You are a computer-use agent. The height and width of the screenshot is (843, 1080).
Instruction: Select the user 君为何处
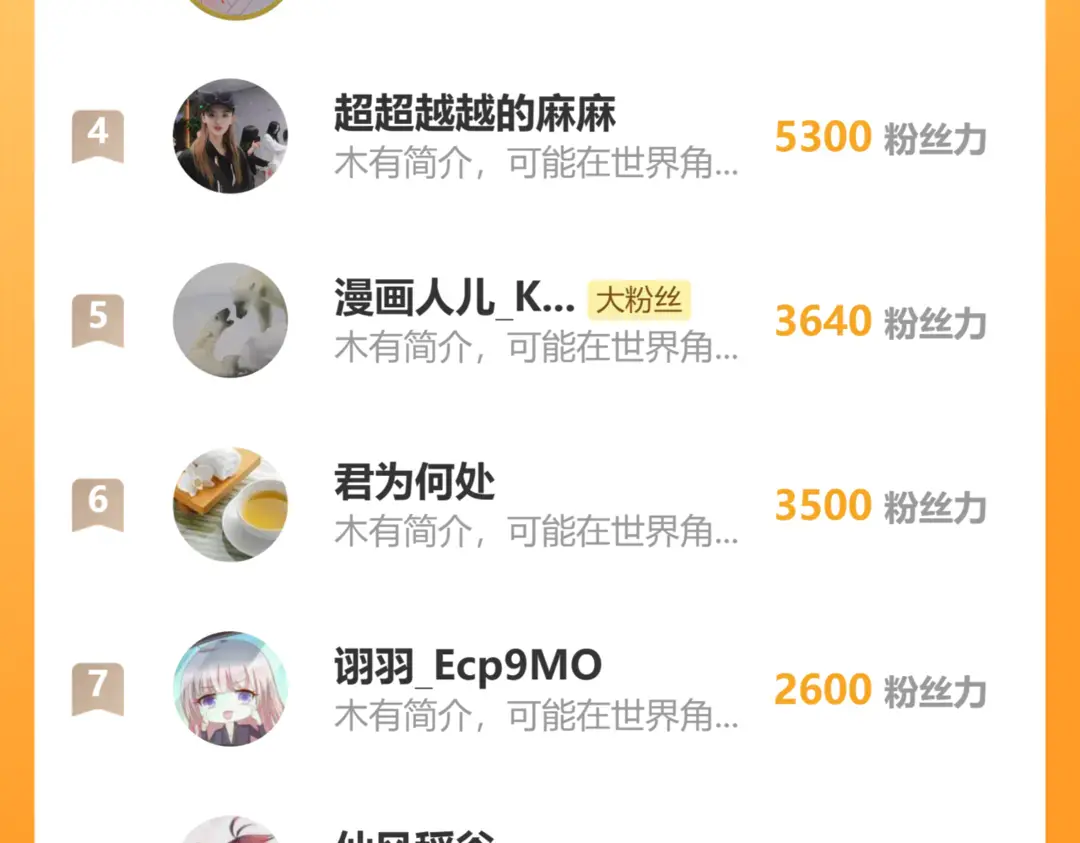(x=415, y=484)
